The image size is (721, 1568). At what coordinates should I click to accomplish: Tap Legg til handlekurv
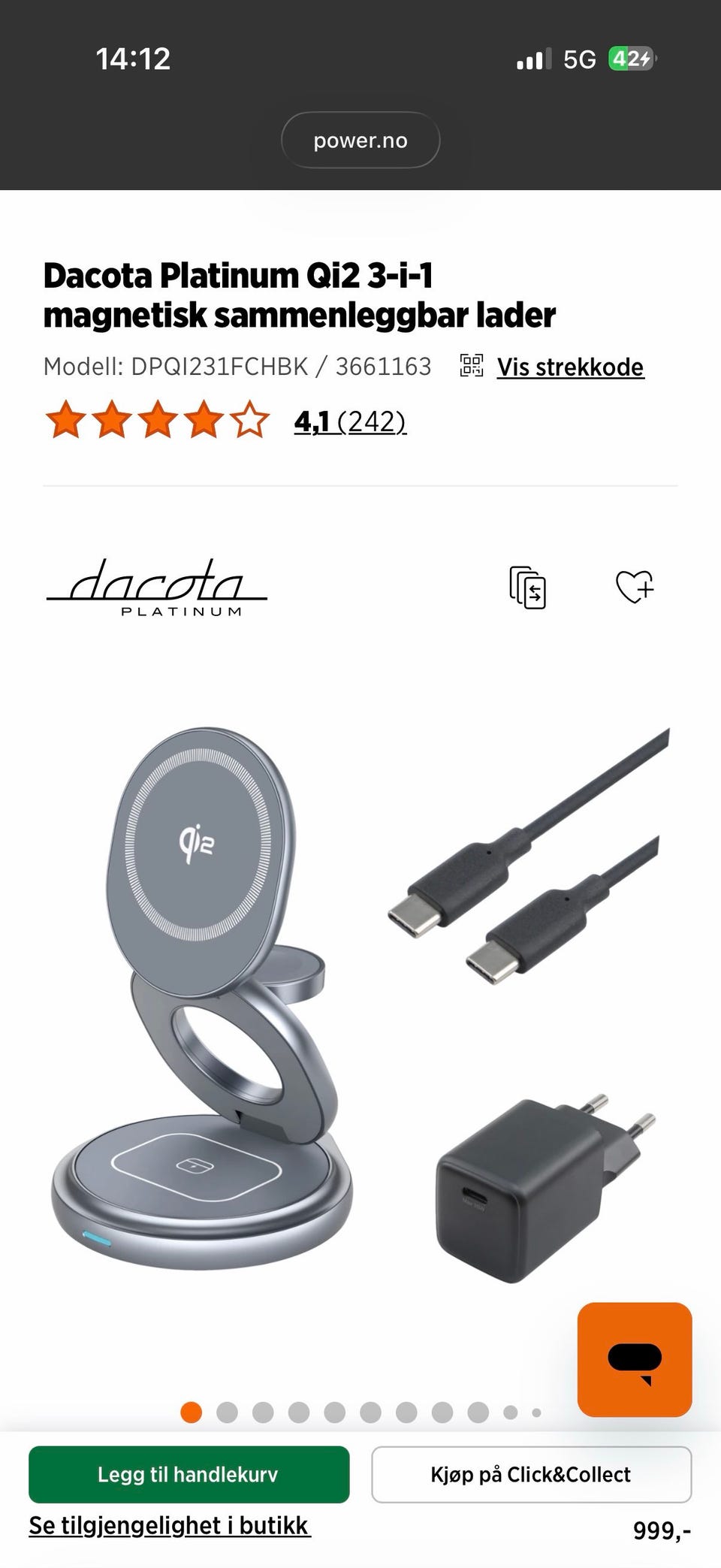189,1474
